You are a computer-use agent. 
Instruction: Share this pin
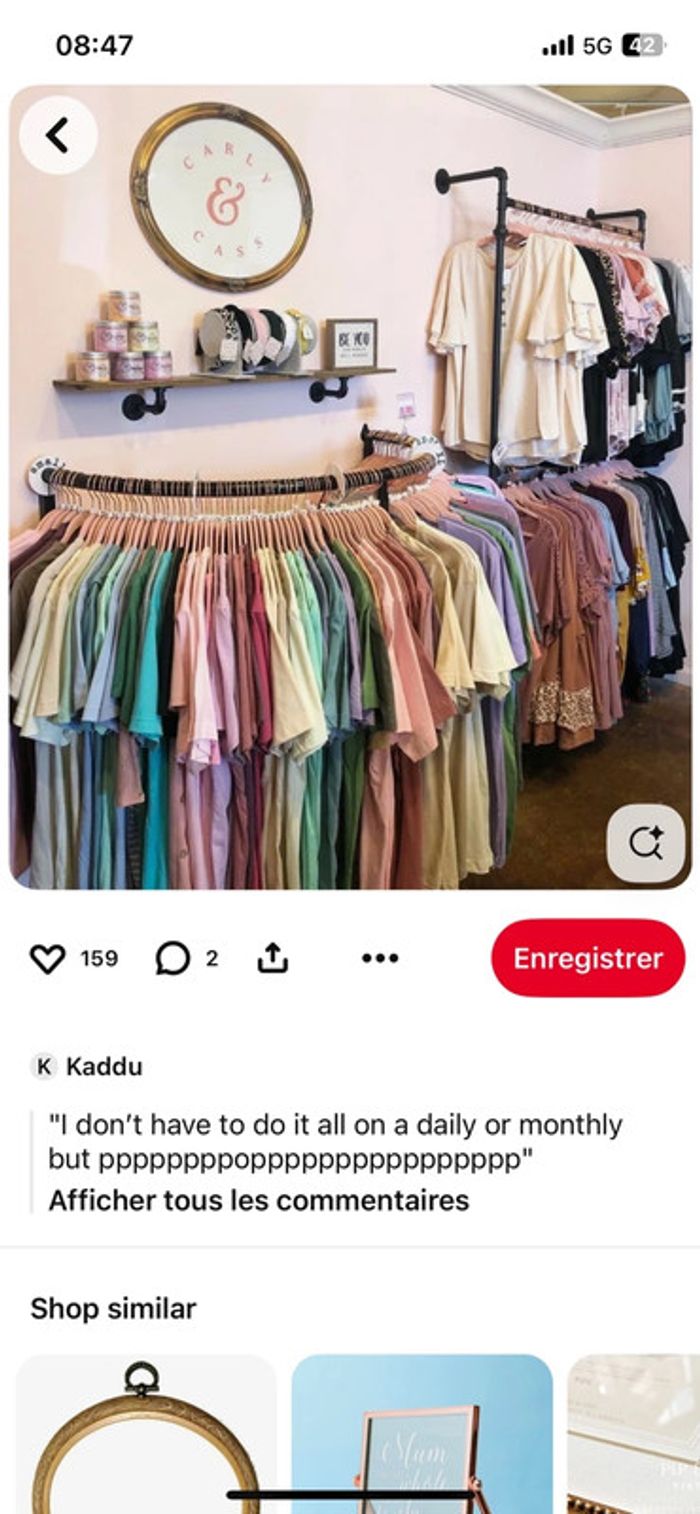pyautogui.click(x=272, y=958)
